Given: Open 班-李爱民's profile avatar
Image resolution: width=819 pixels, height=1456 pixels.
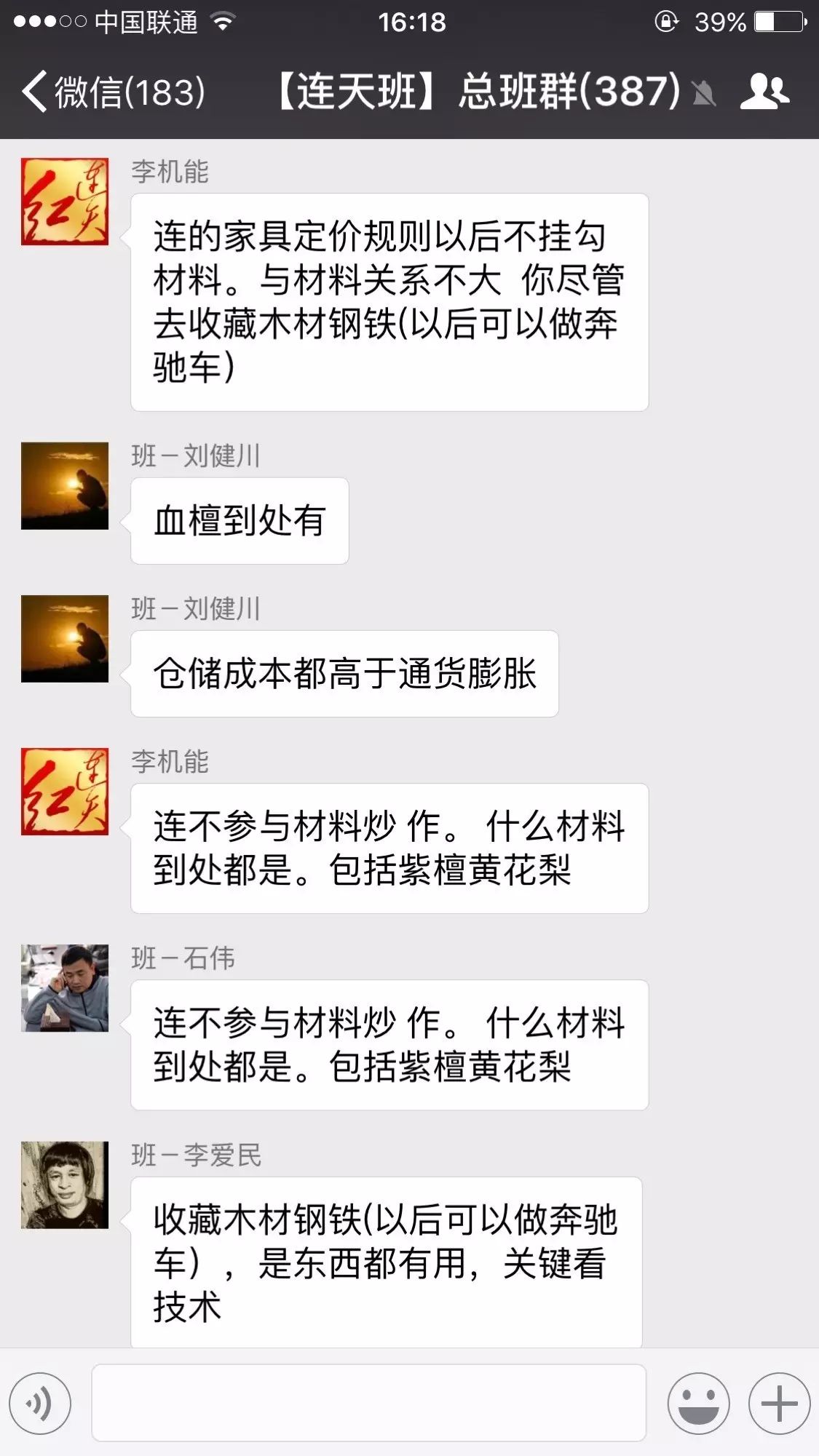Looking at the screenshot, I should click(x=65, y=1185).
